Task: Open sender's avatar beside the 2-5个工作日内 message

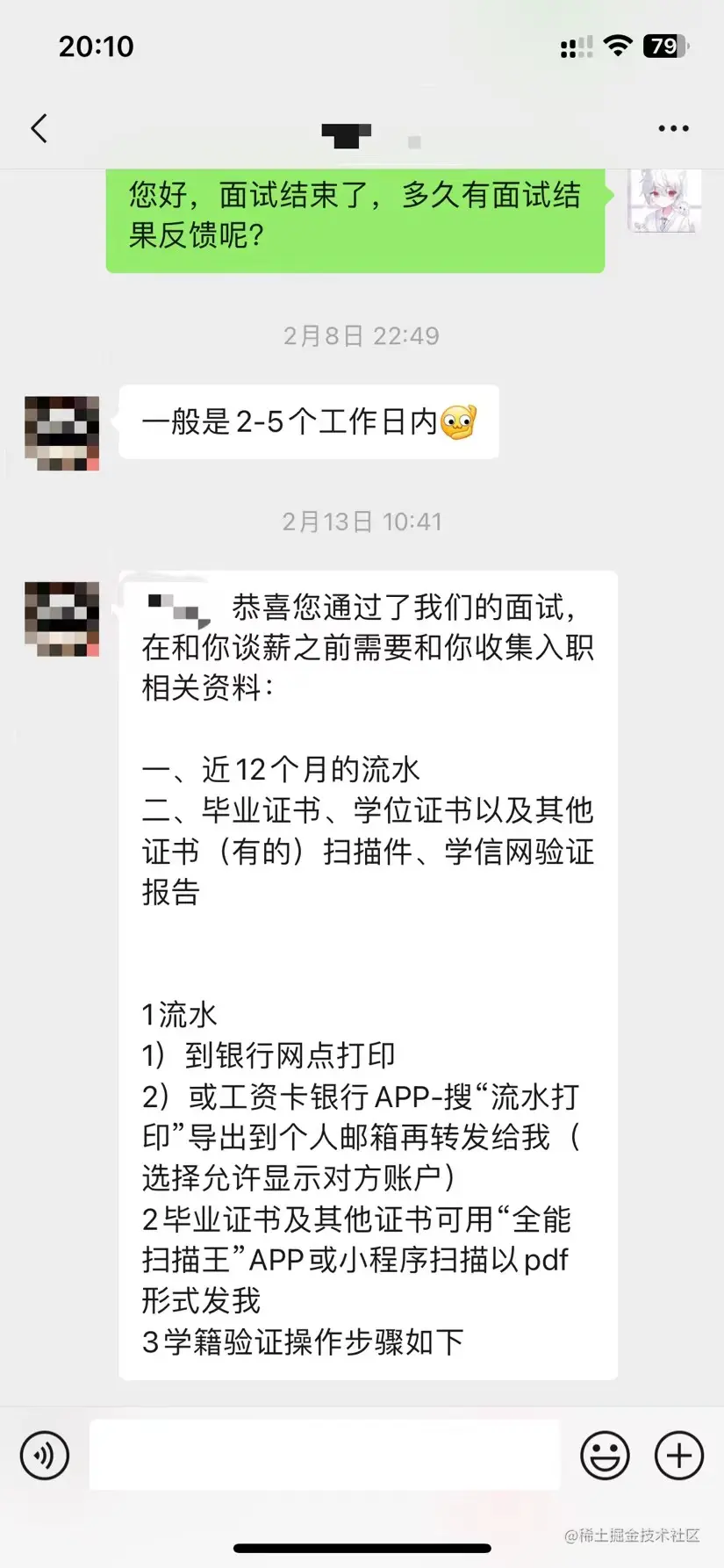Action: click(x=61, y=433)
